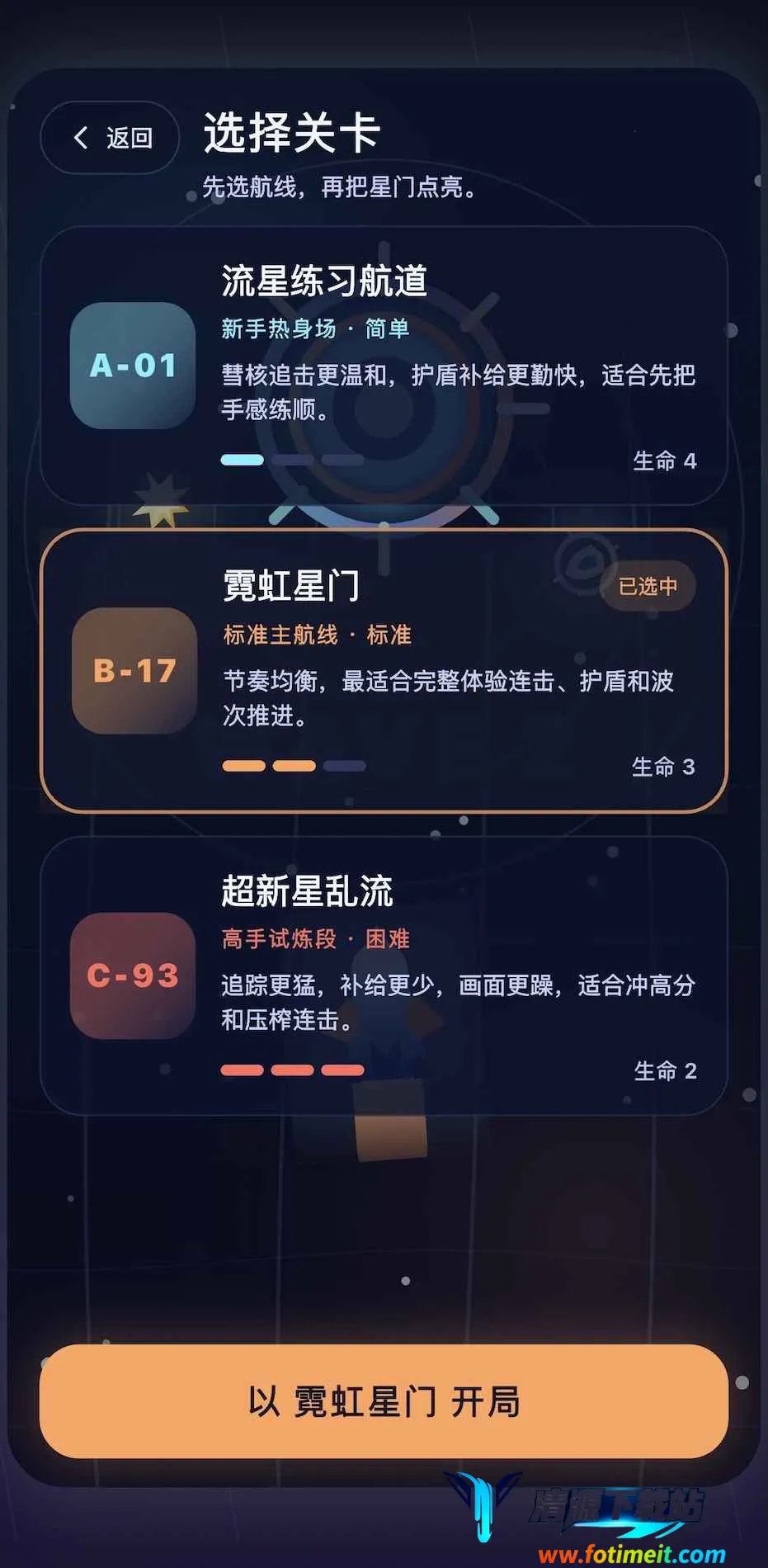Choose the 霓虹星门 B-17 level card

click(384, 671)
